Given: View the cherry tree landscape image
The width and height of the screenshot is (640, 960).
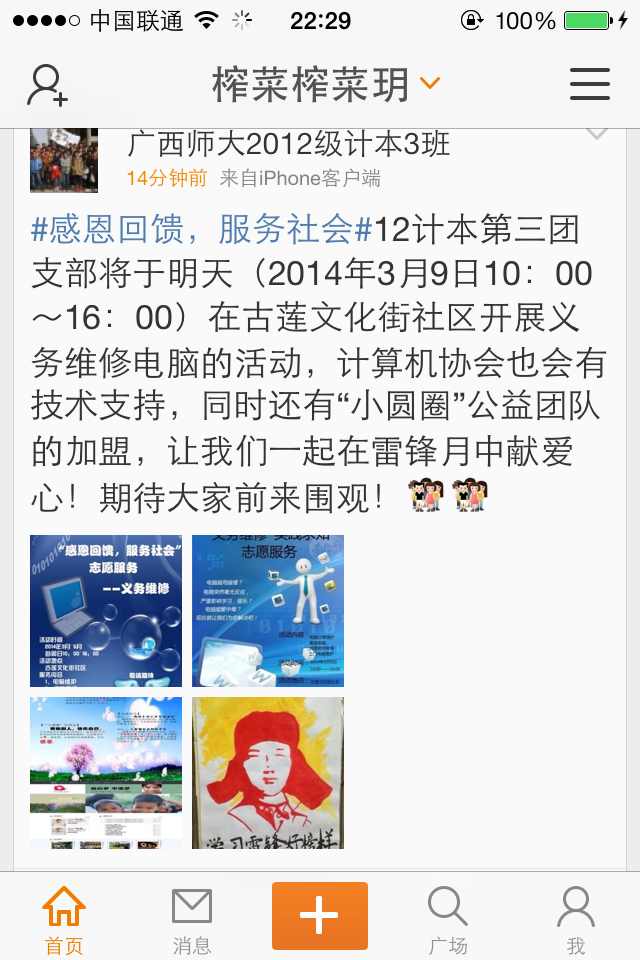Looking at the screenshot, I should click(x=106, y=772).
